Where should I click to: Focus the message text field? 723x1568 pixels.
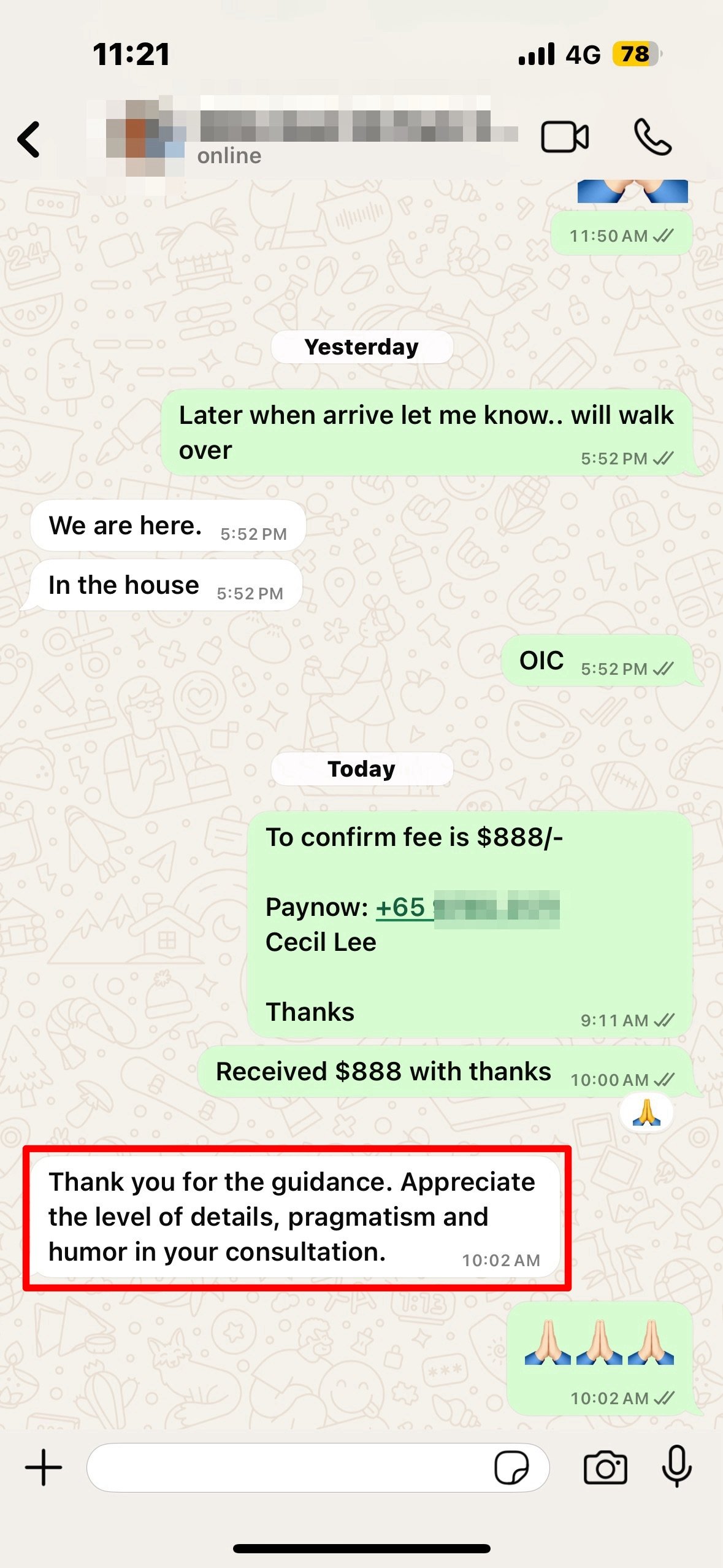pyautogui.click(x=288, y=1467)
